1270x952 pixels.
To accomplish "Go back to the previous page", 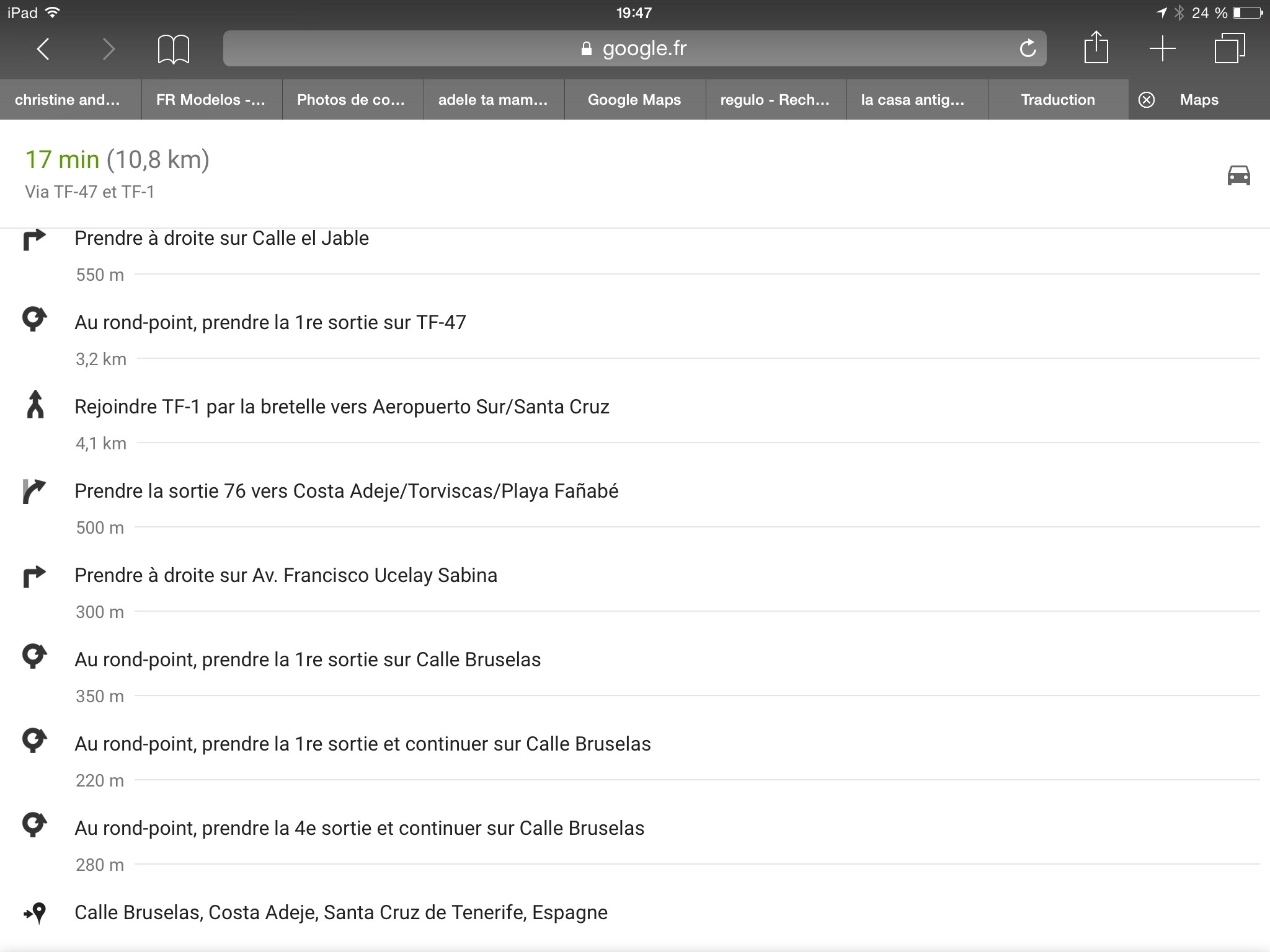I will [43, 49].
